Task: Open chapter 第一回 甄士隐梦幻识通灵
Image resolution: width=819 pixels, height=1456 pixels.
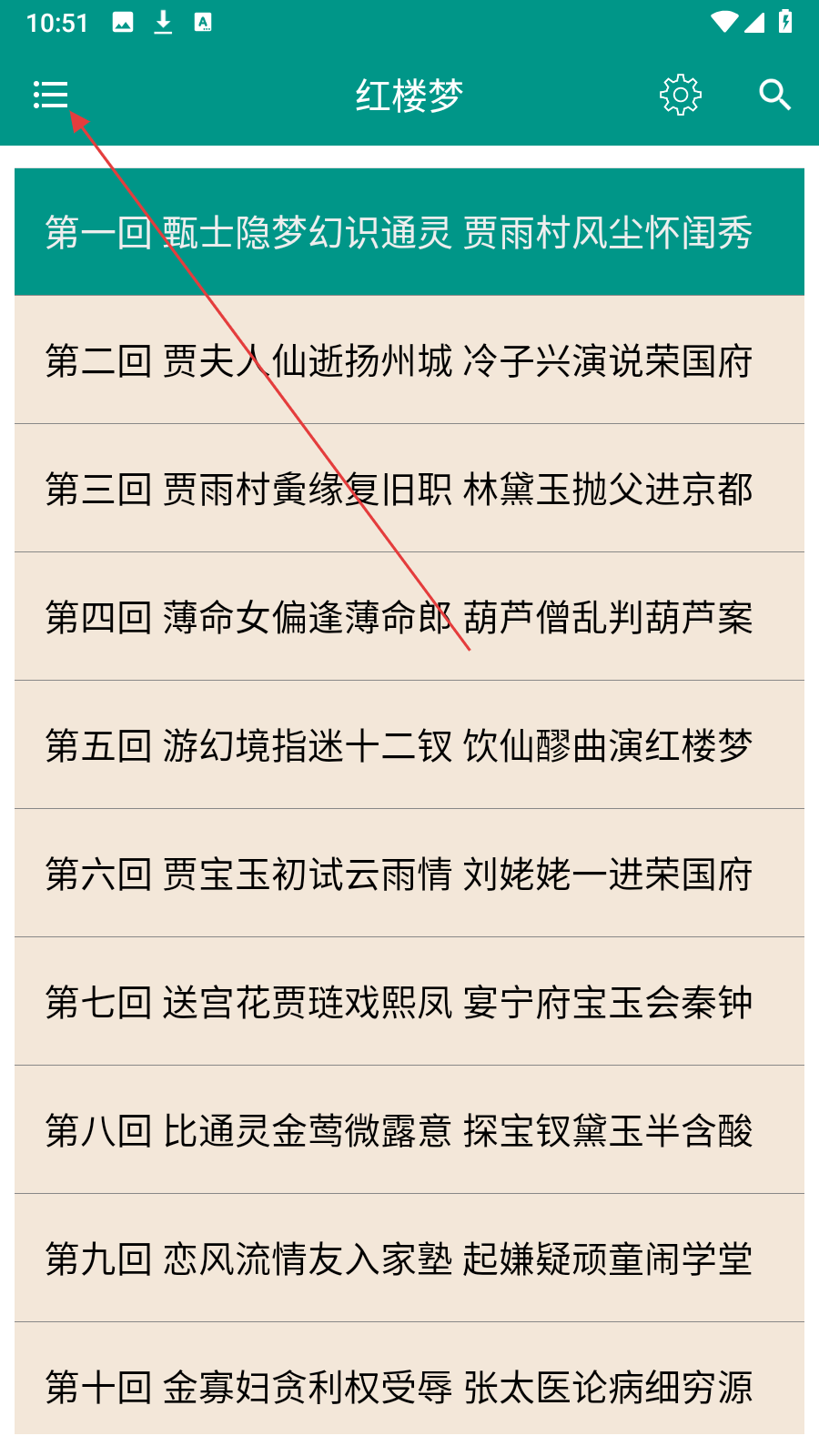Action: tap(409, 233)
